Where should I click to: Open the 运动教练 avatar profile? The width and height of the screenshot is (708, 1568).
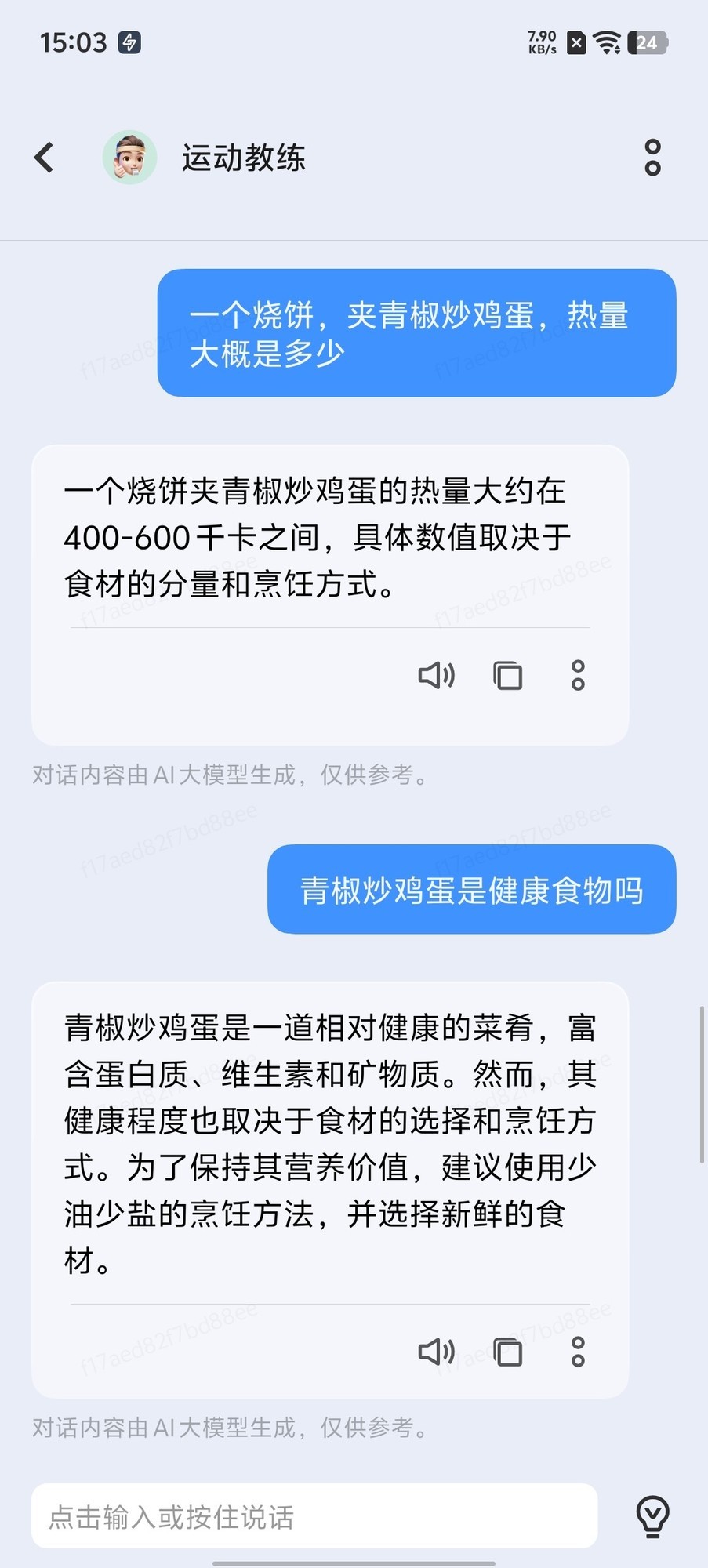(x=130, y=158)
